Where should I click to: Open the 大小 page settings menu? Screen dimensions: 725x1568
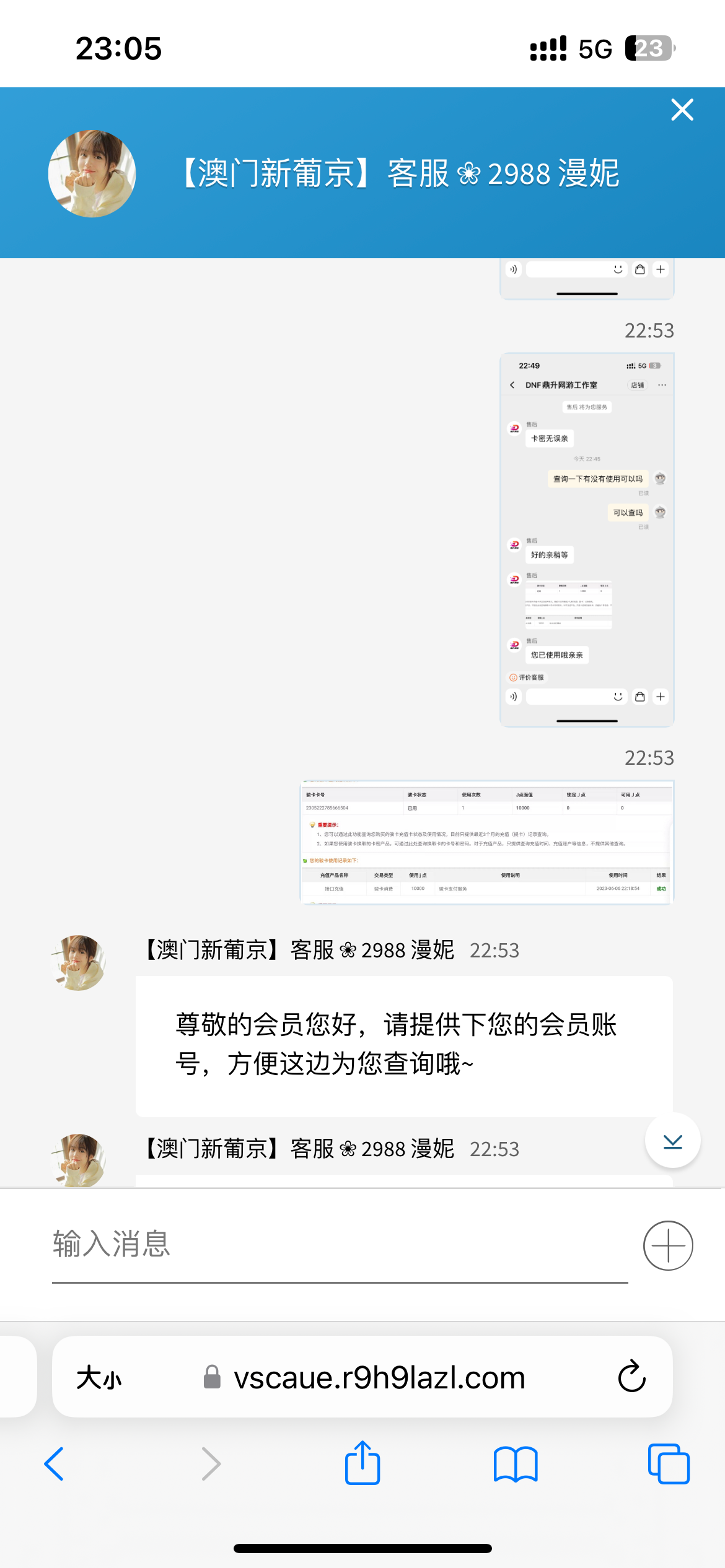click(99, 1378)
